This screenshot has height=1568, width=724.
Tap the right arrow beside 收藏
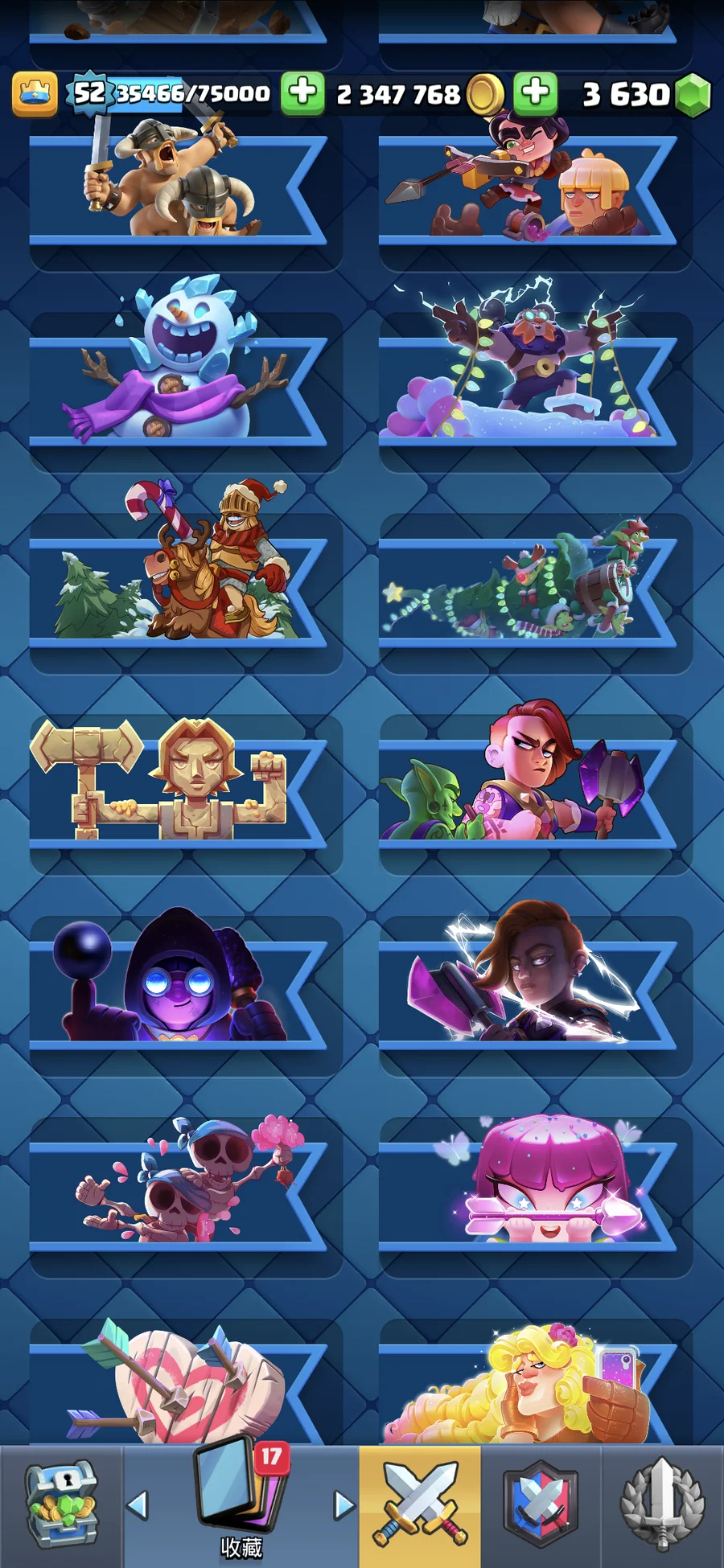[344, 1505]
